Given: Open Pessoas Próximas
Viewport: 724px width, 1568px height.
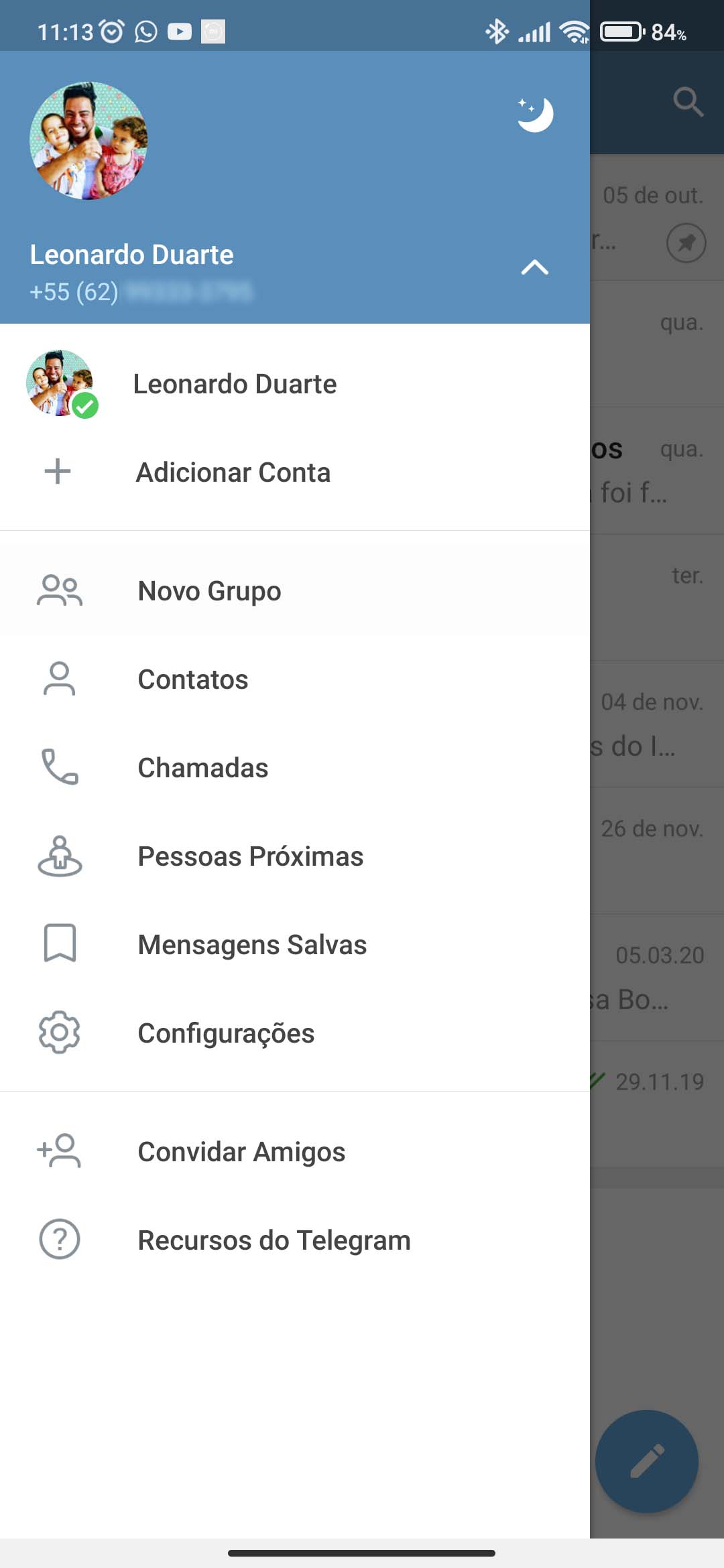Looking at the screenshot, I should pyautogui.click(x=250, y=856).
